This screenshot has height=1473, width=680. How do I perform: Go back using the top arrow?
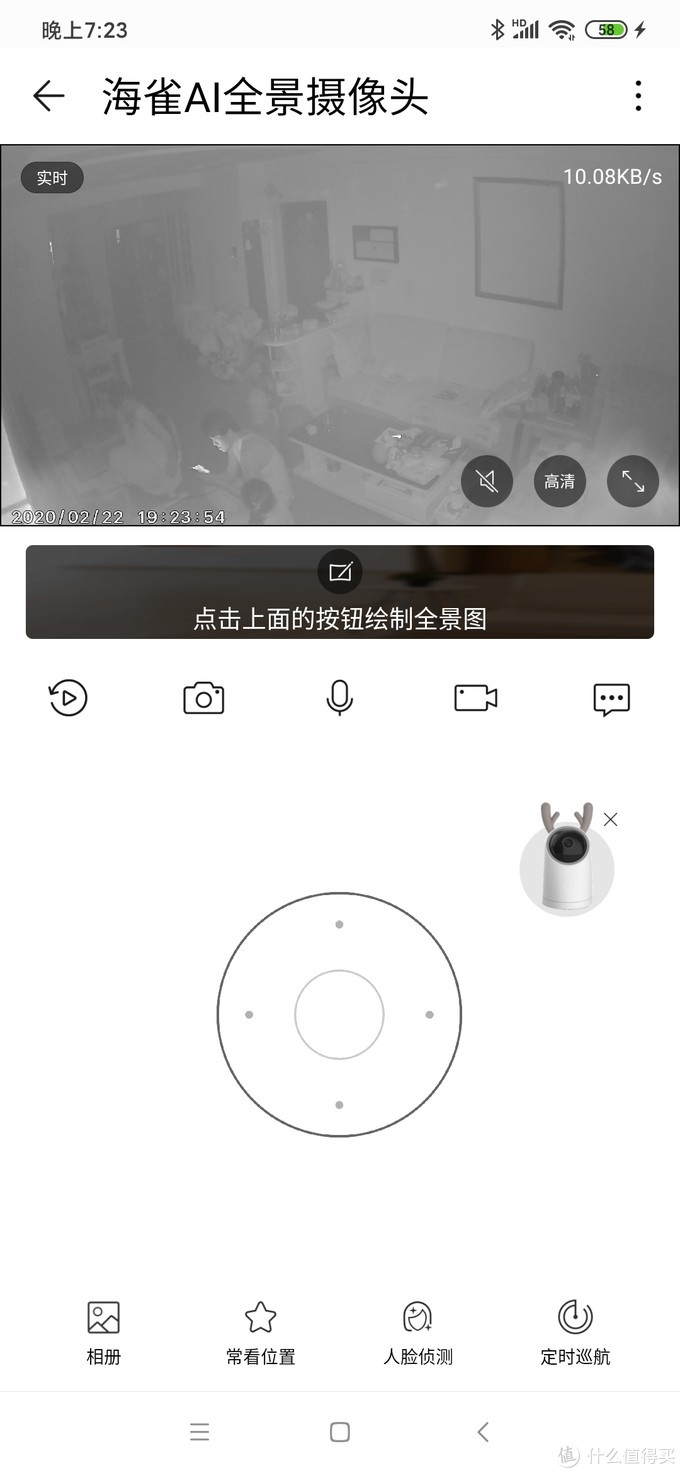point(48,96)
